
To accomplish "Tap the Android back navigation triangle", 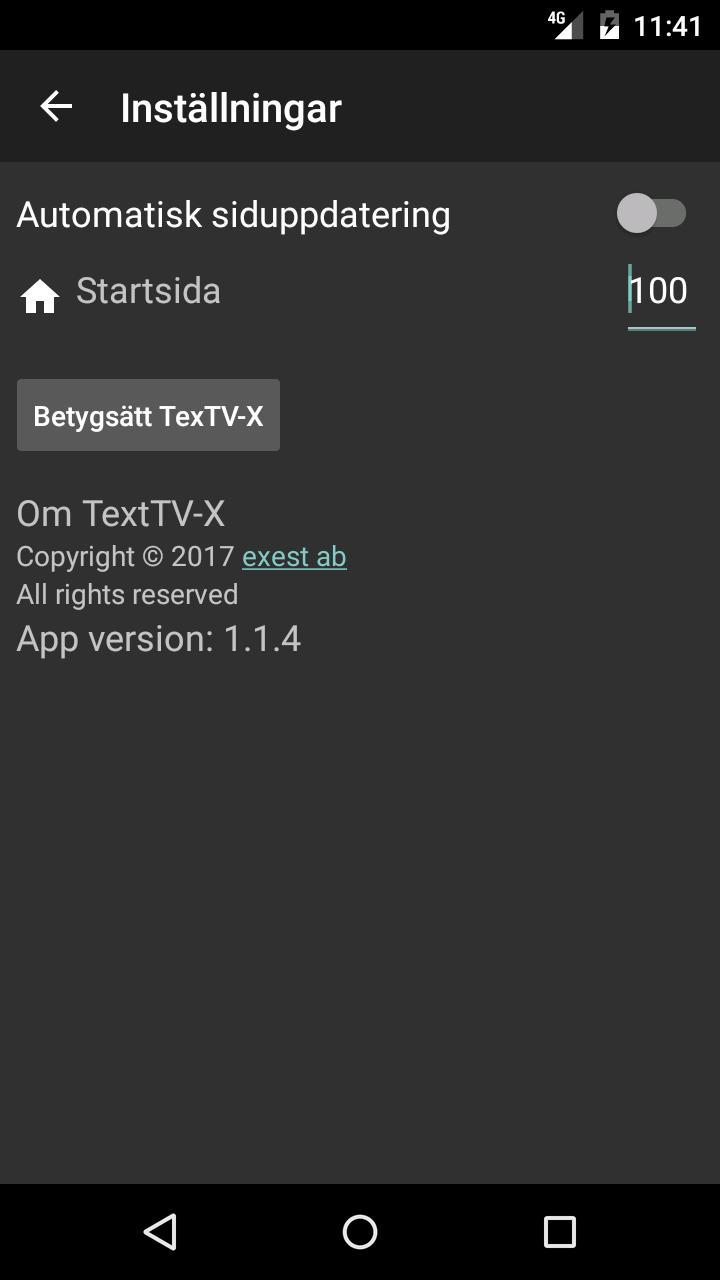I will 162,1232.
